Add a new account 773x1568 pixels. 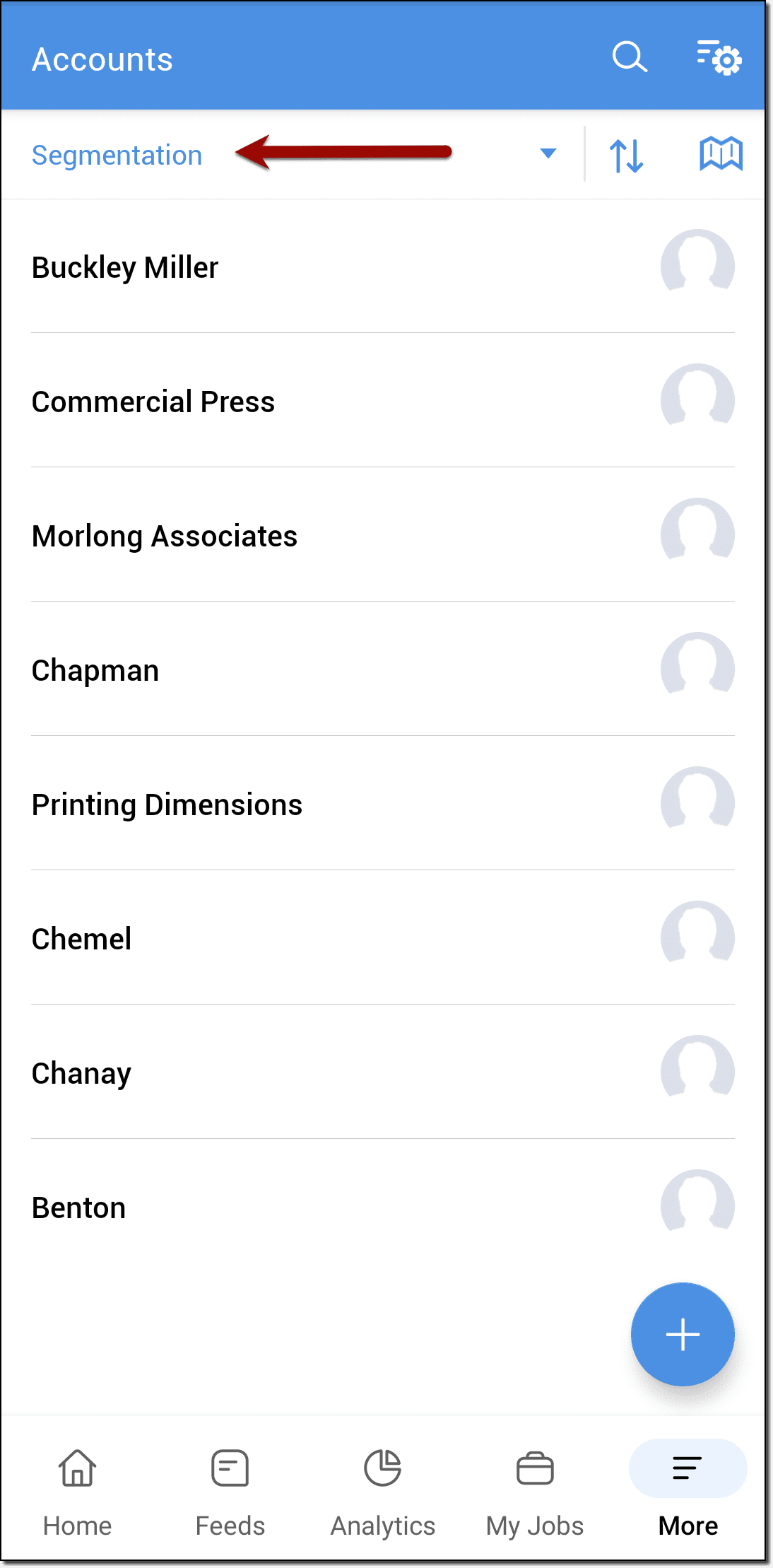coord(683,1334)
